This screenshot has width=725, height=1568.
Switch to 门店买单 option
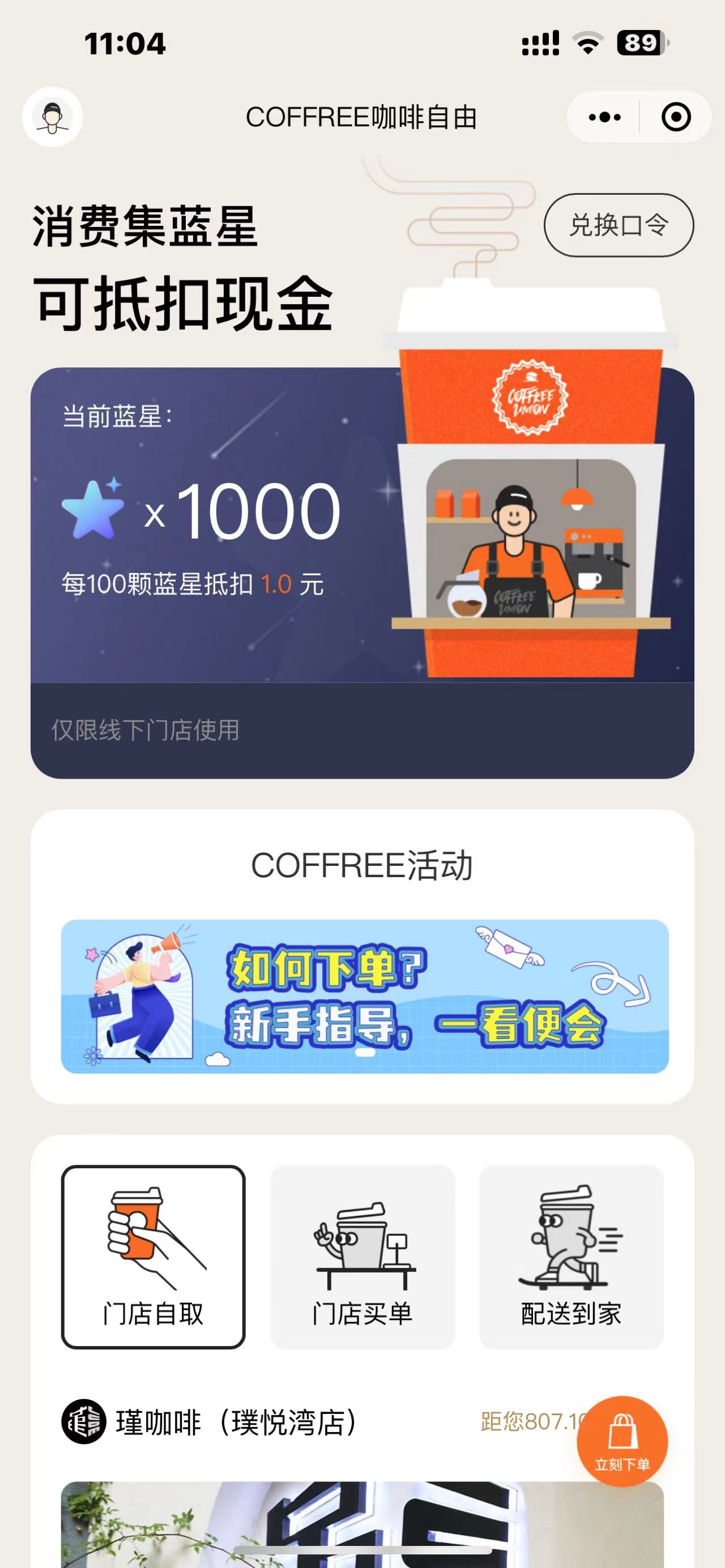pos(363,1257)
